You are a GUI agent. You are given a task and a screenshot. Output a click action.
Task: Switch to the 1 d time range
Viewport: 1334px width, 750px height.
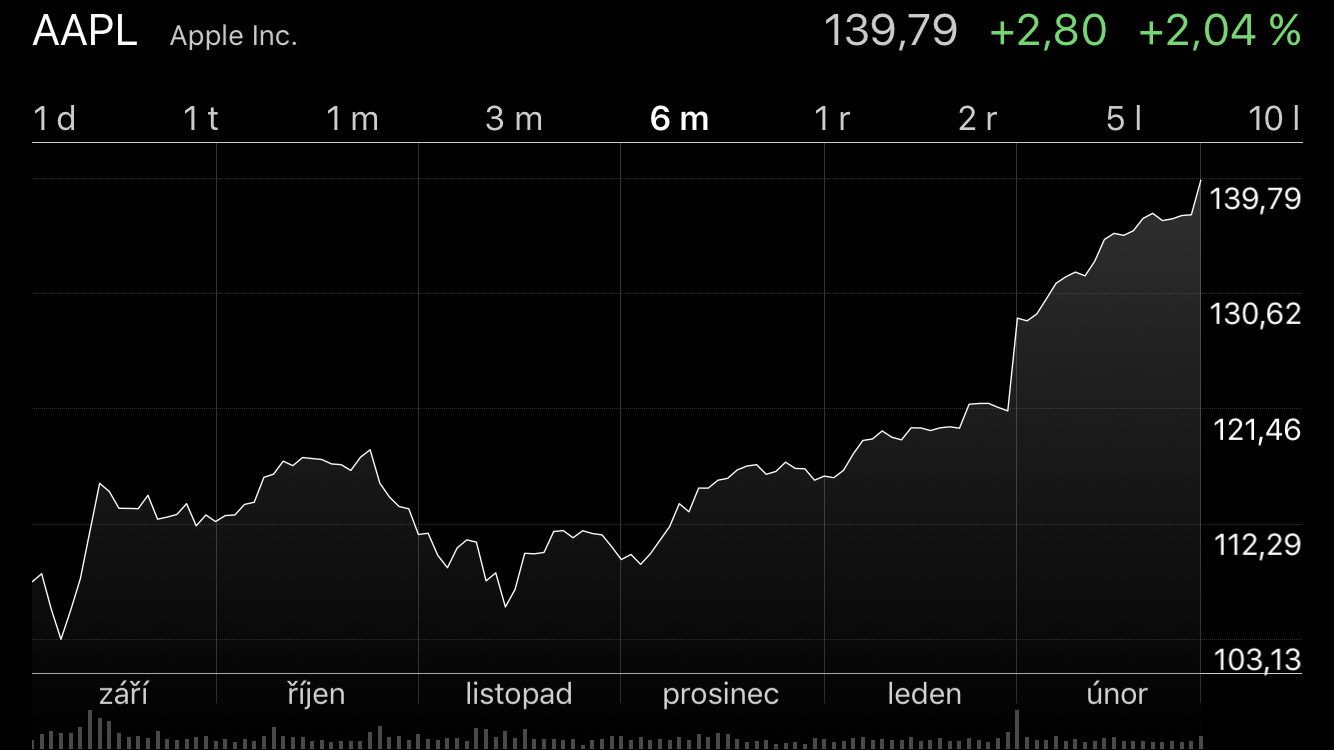[x=55, y=120]
